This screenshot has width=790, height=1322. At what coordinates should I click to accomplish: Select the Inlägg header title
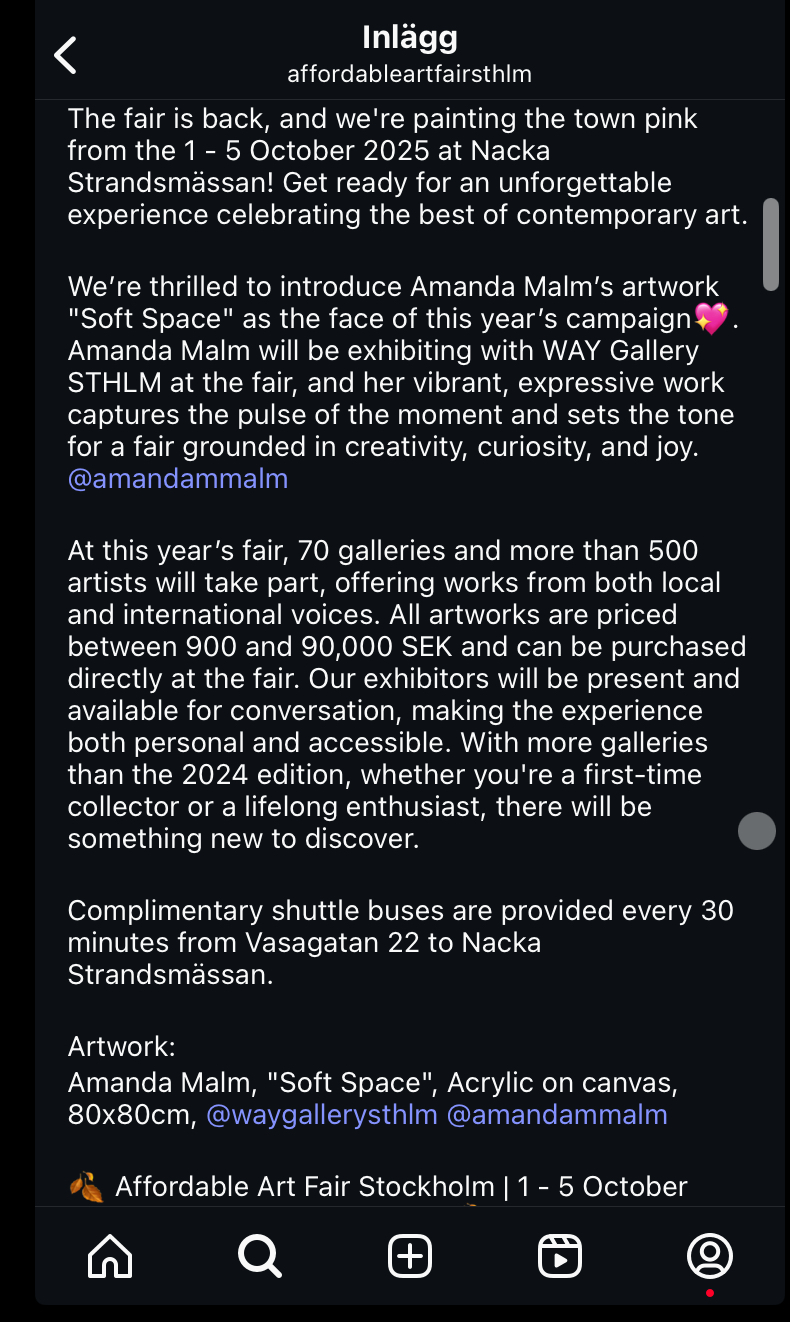tap(409, 39)
